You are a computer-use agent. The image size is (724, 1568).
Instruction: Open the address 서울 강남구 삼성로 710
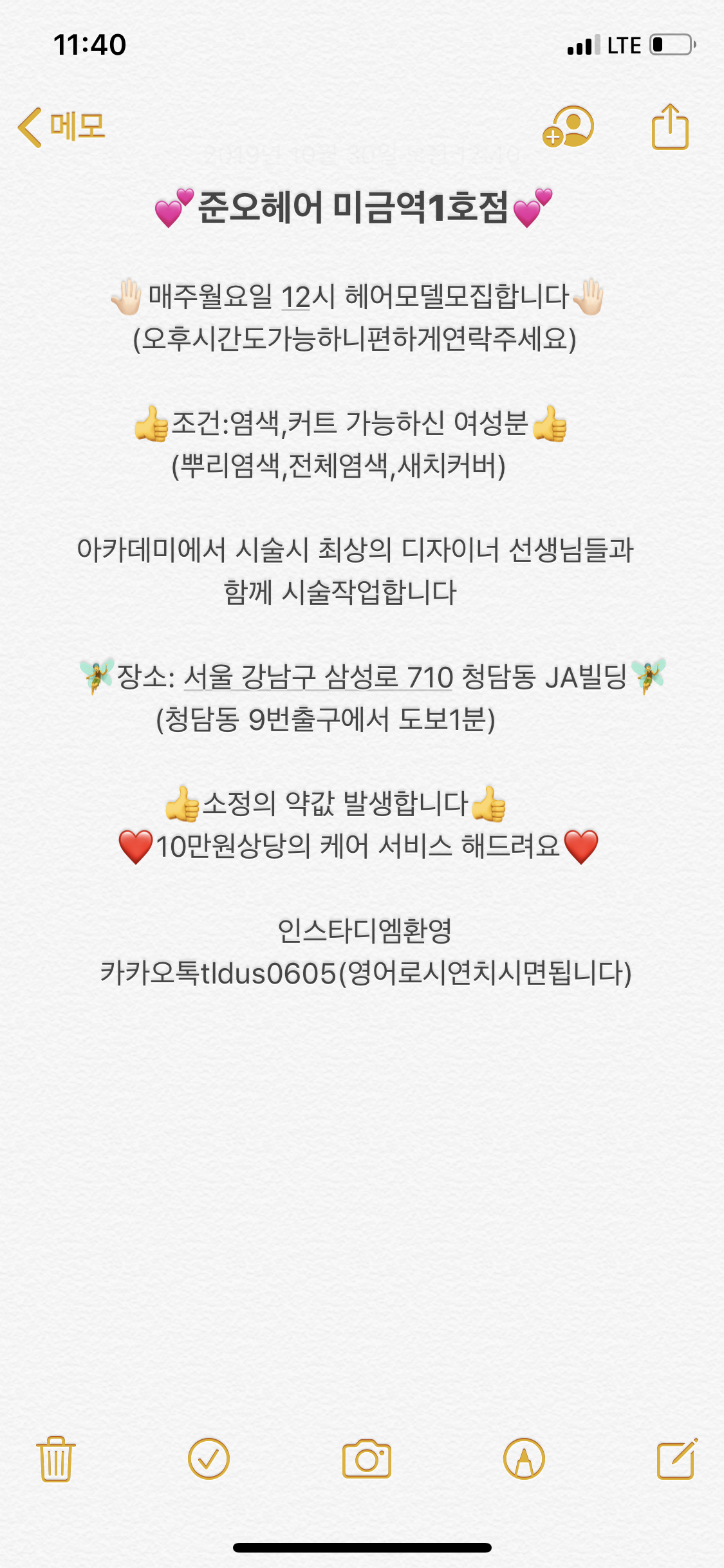click(x=318, y=677)
